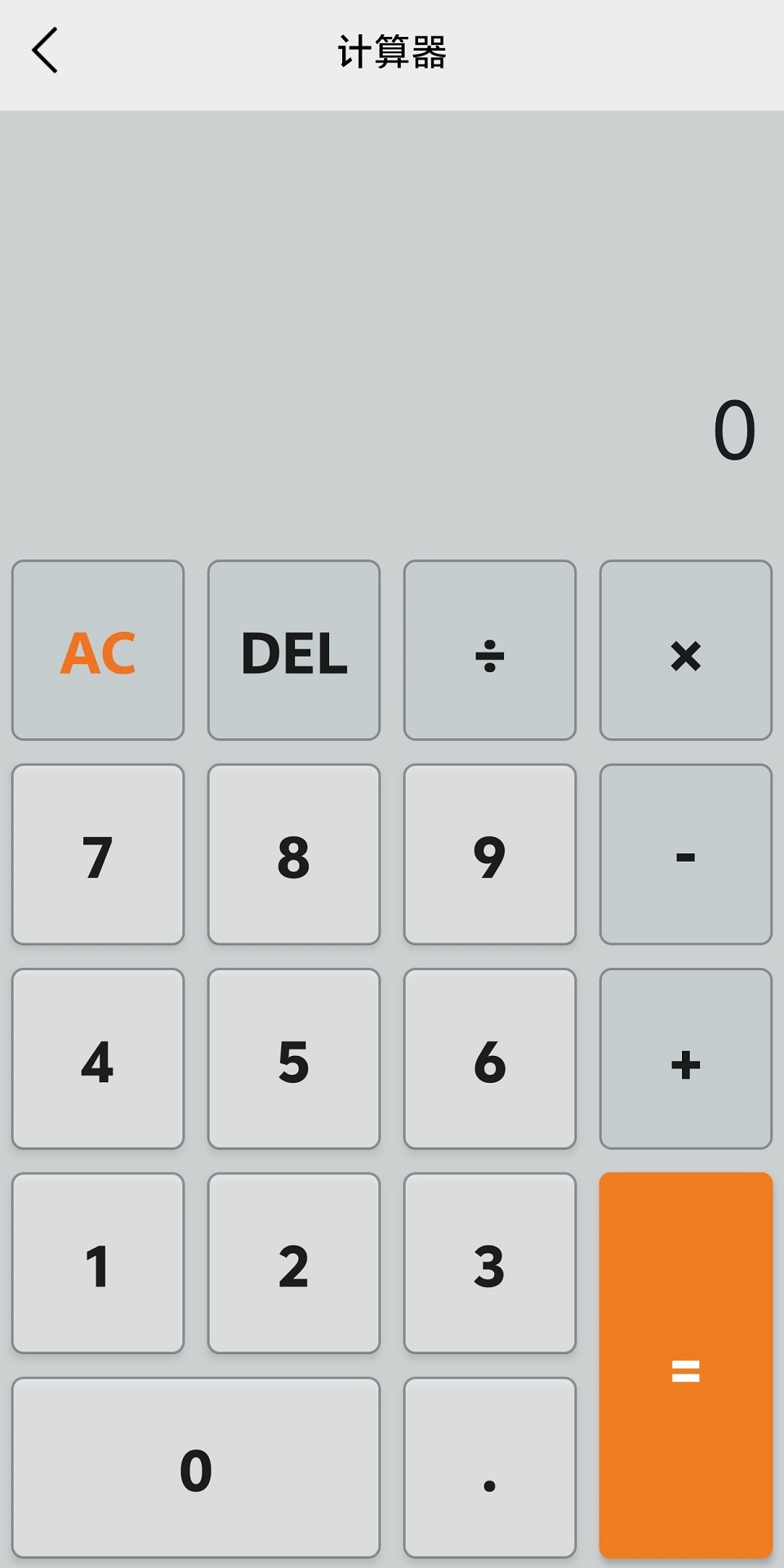The height and width of the screenshot is (1568, 784).
Task: Enter the digit 8
Action: 294,854
